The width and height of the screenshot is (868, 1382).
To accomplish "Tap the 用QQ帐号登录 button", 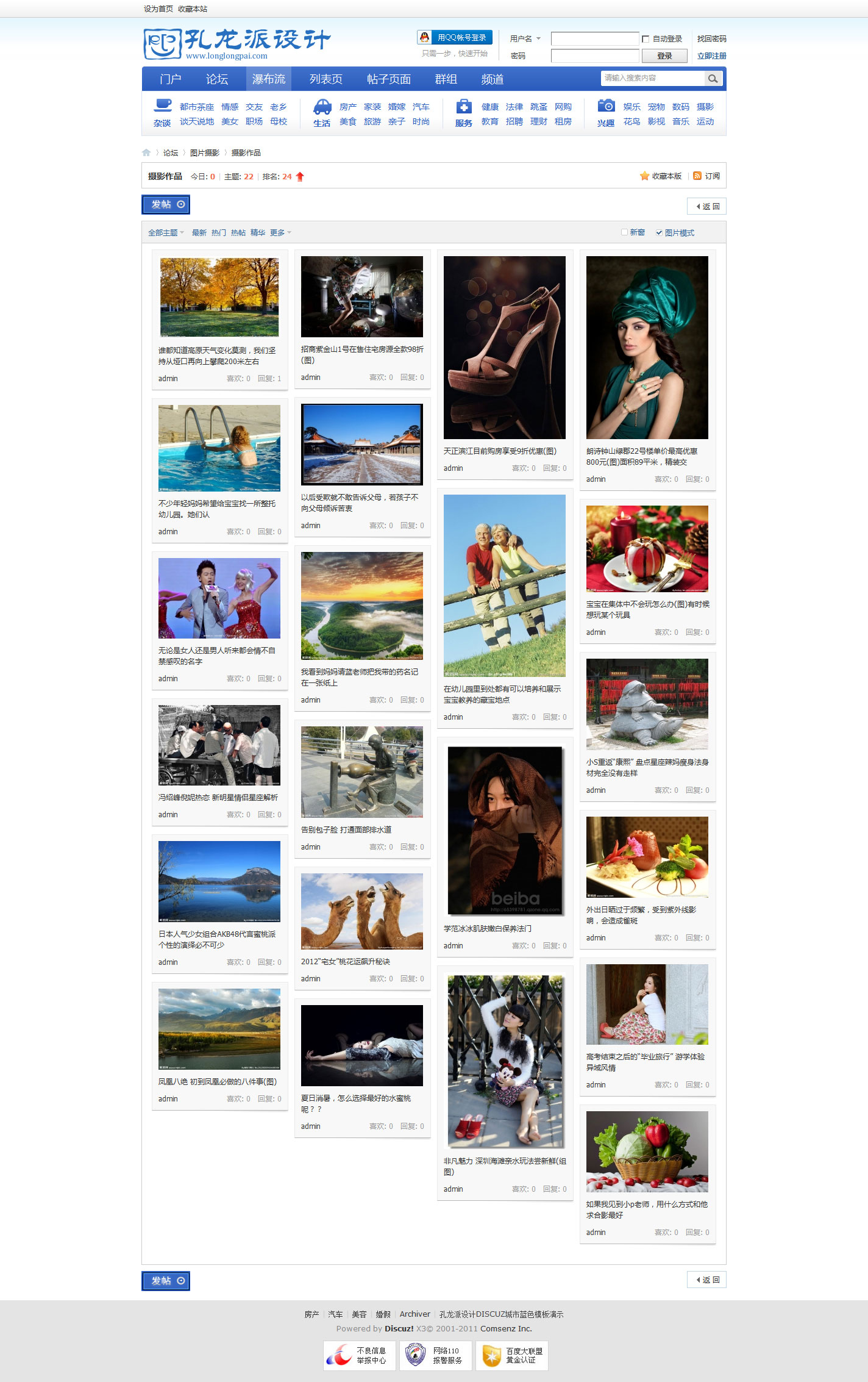I will [455, 38].
